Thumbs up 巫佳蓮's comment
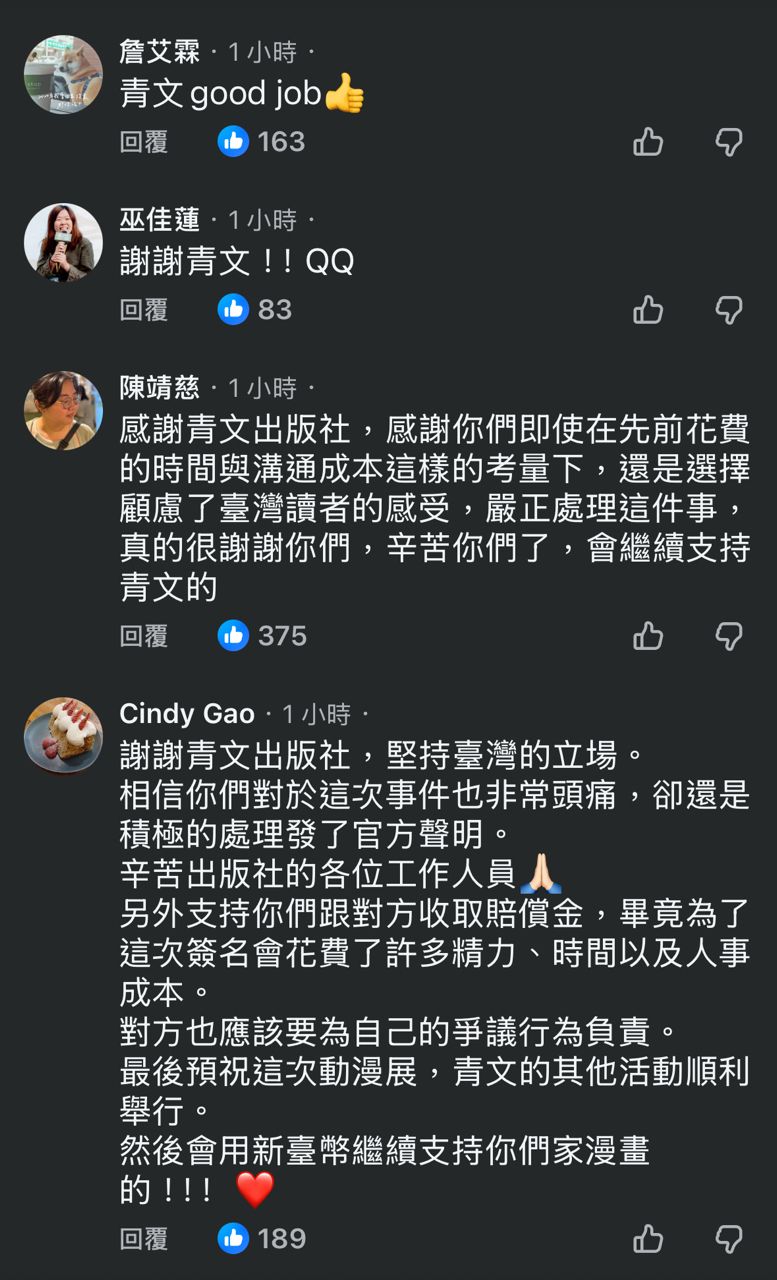 click(648, 310)
